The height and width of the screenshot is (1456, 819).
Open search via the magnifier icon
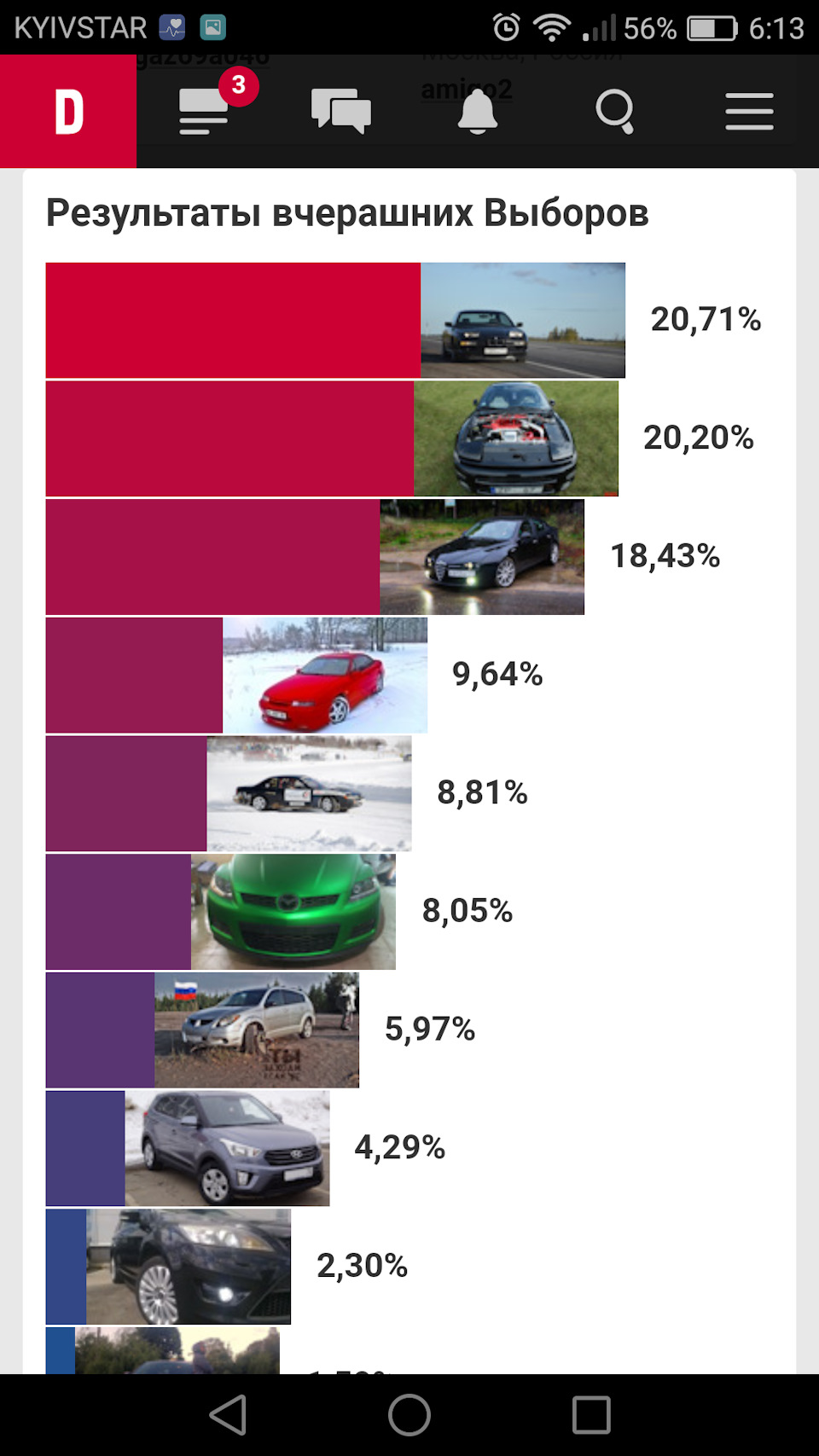click(x=614, y=111)
